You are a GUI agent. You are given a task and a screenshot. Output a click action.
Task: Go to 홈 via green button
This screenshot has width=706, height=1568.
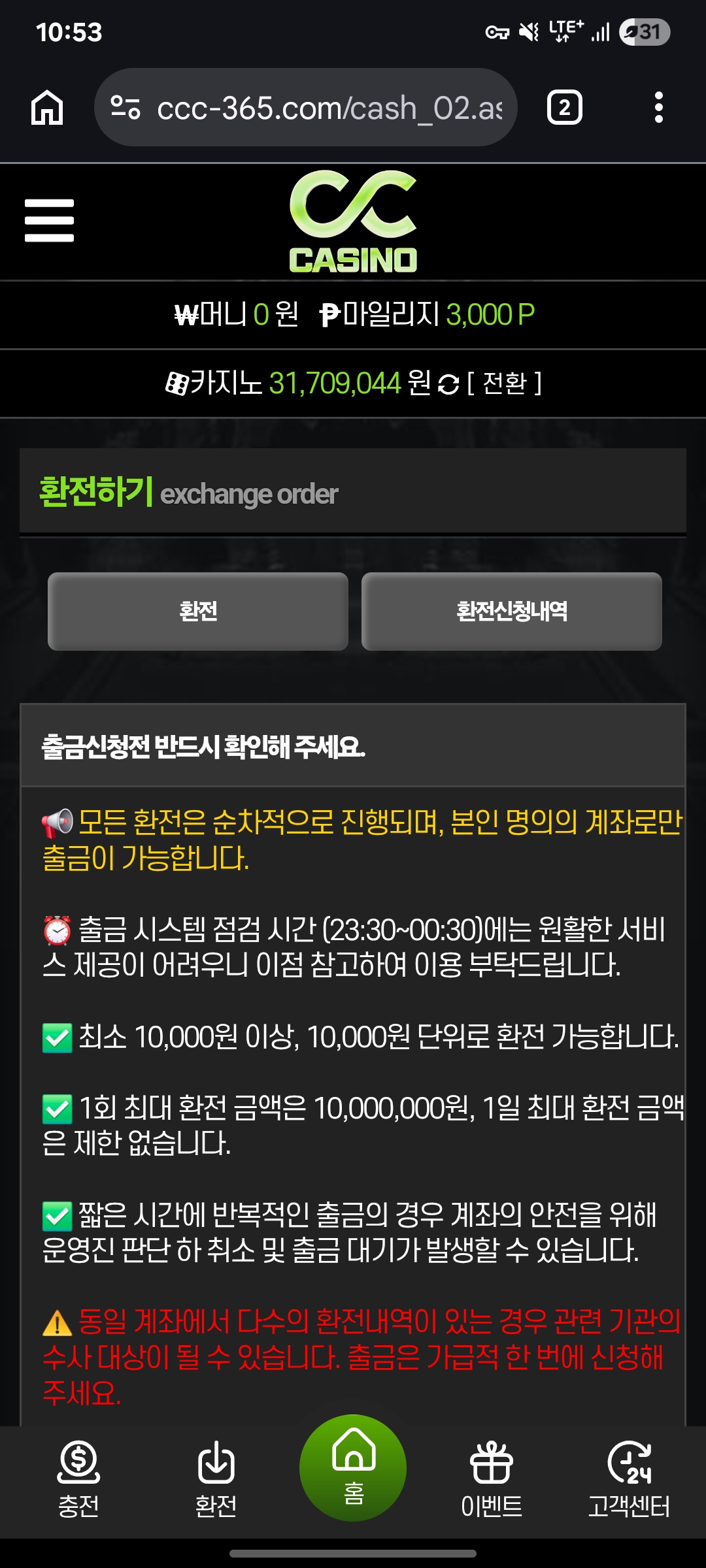pos(353,1467)
